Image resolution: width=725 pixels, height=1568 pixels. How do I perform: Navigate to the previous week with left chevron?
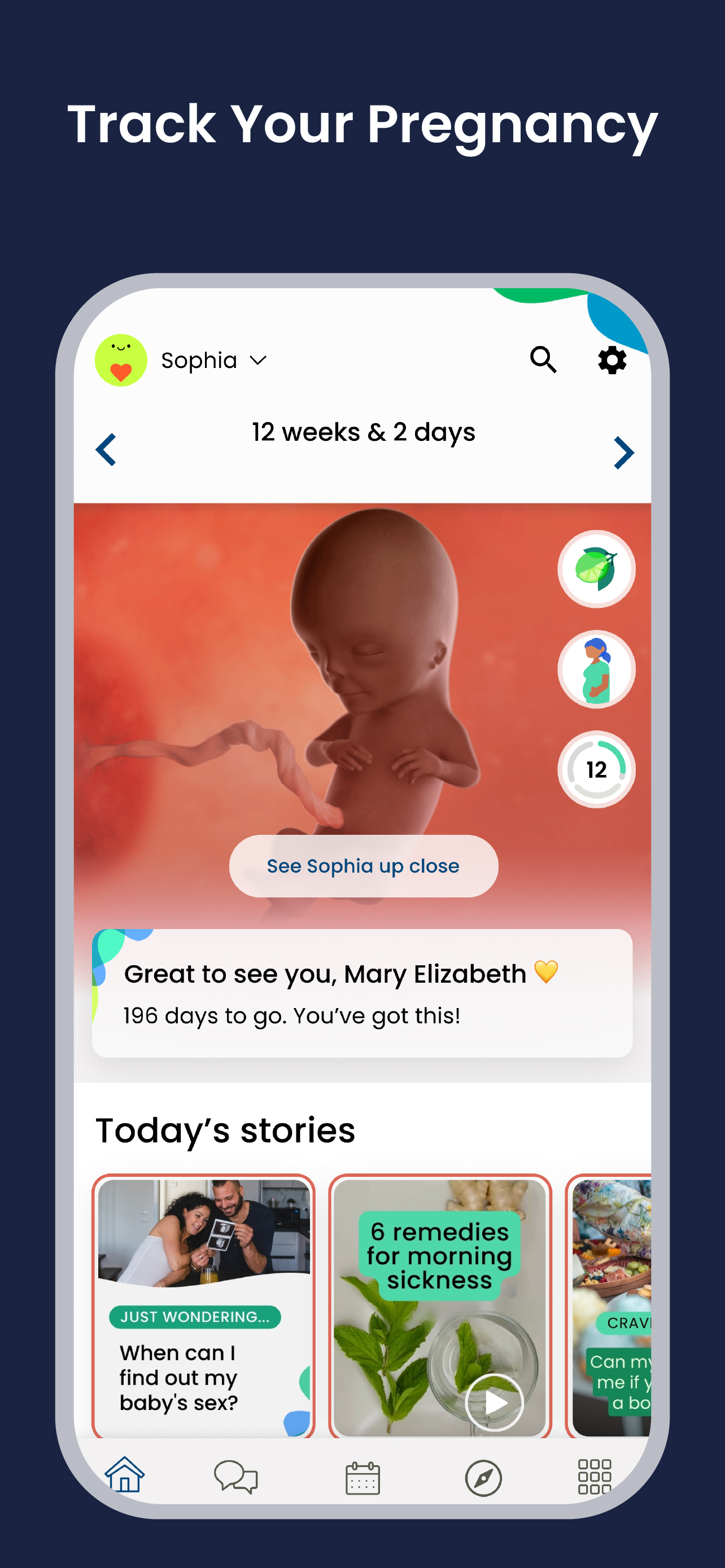click(104, 450)
